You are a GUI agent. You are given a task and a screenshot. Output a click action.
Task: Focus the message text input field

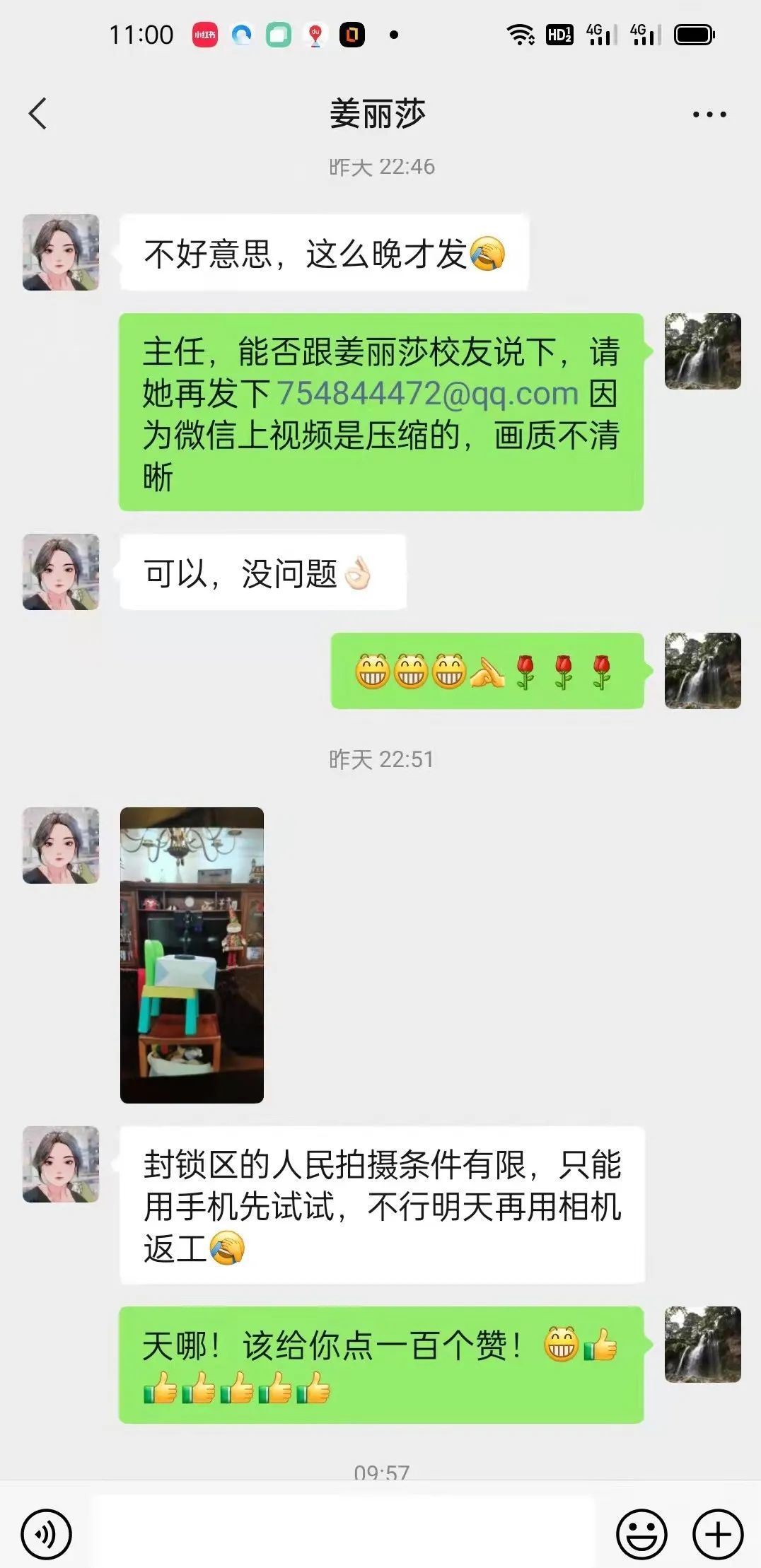(344, 1533)
